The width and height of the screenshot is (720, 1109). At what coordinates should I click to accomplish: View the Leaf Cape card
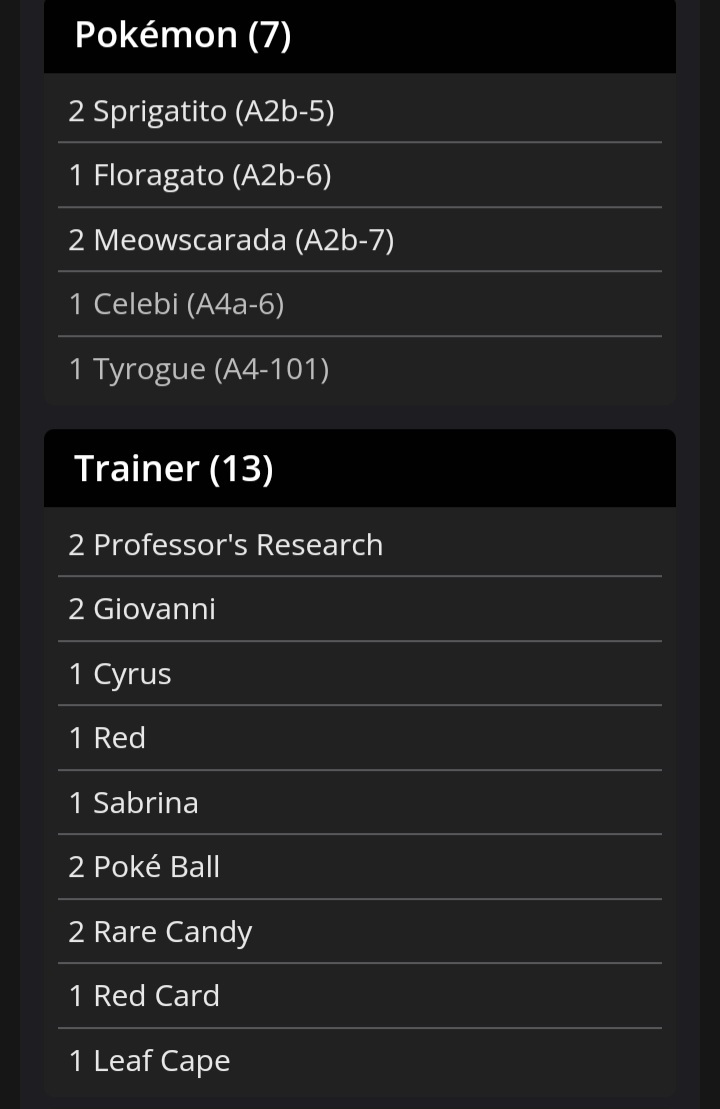[359, 1060]
